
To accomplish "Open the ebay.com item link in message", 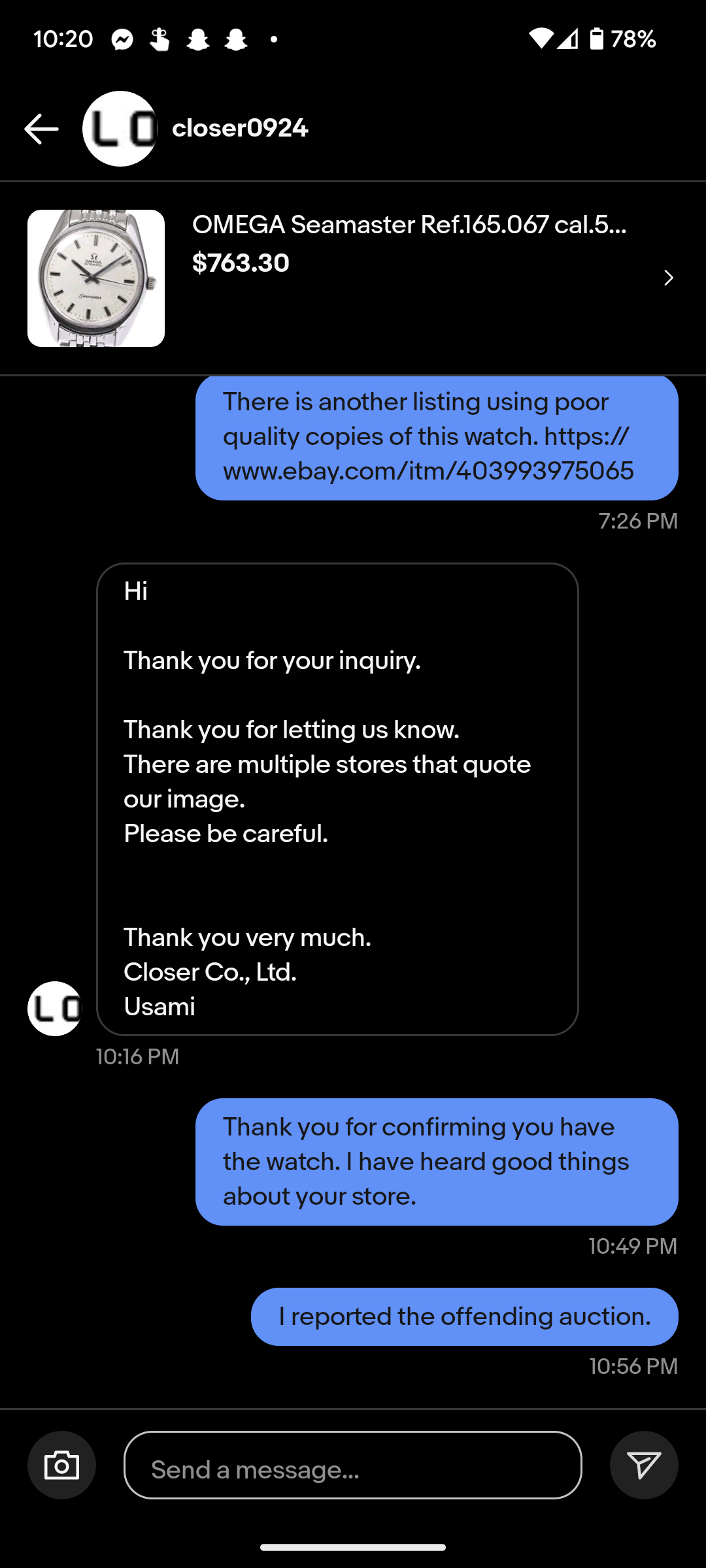I will [x=428, y=470].
